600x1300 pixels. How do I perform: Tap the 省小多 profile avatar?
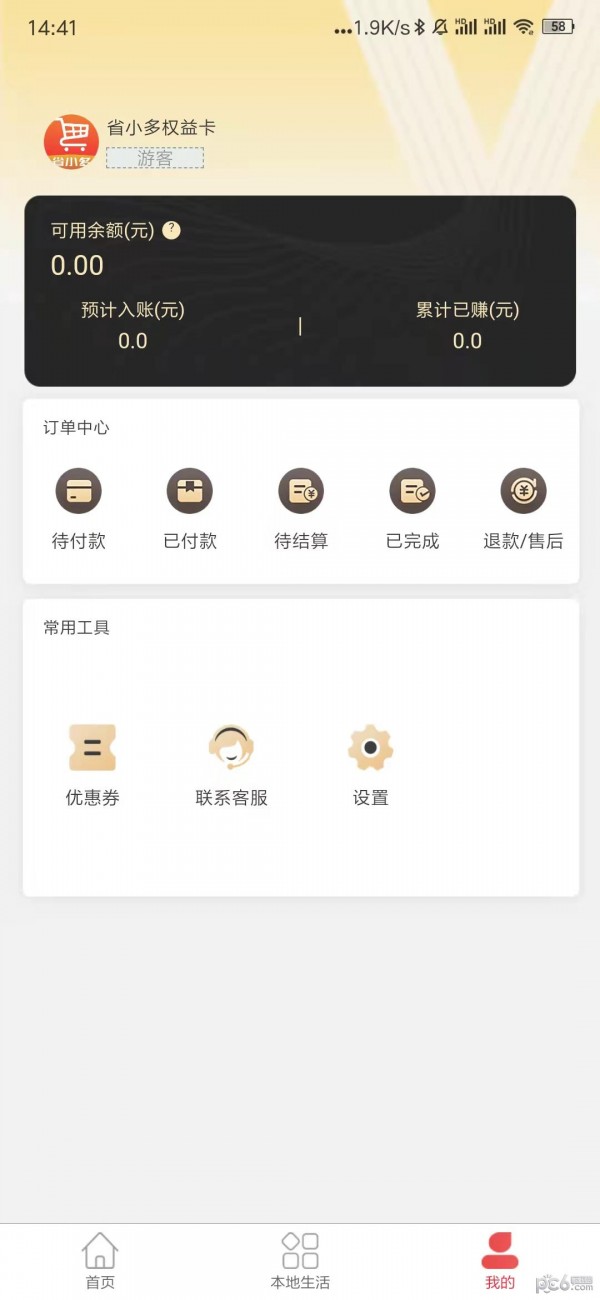[x=71, y=141]
